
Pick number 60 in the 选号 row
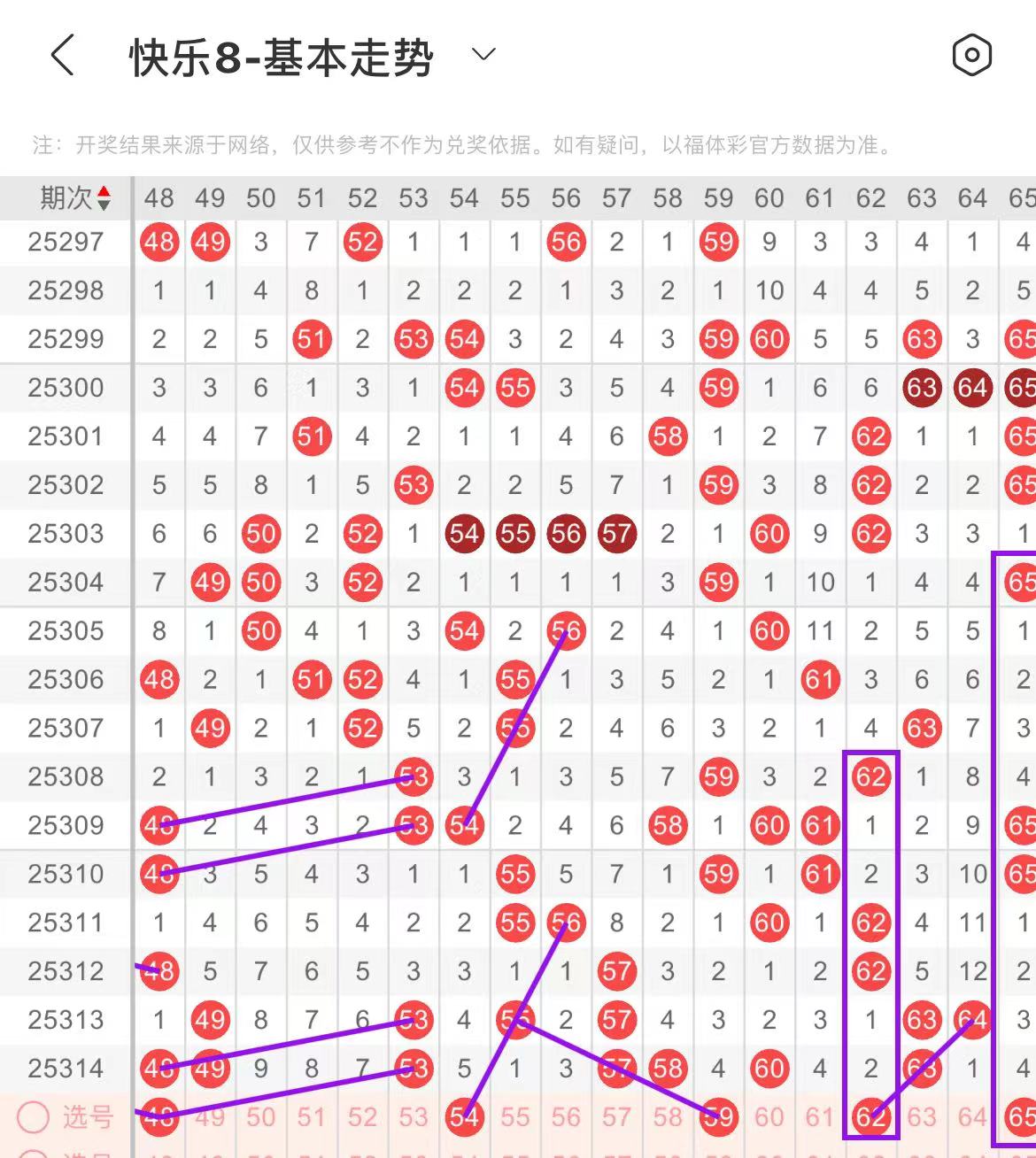point(769,1117)
